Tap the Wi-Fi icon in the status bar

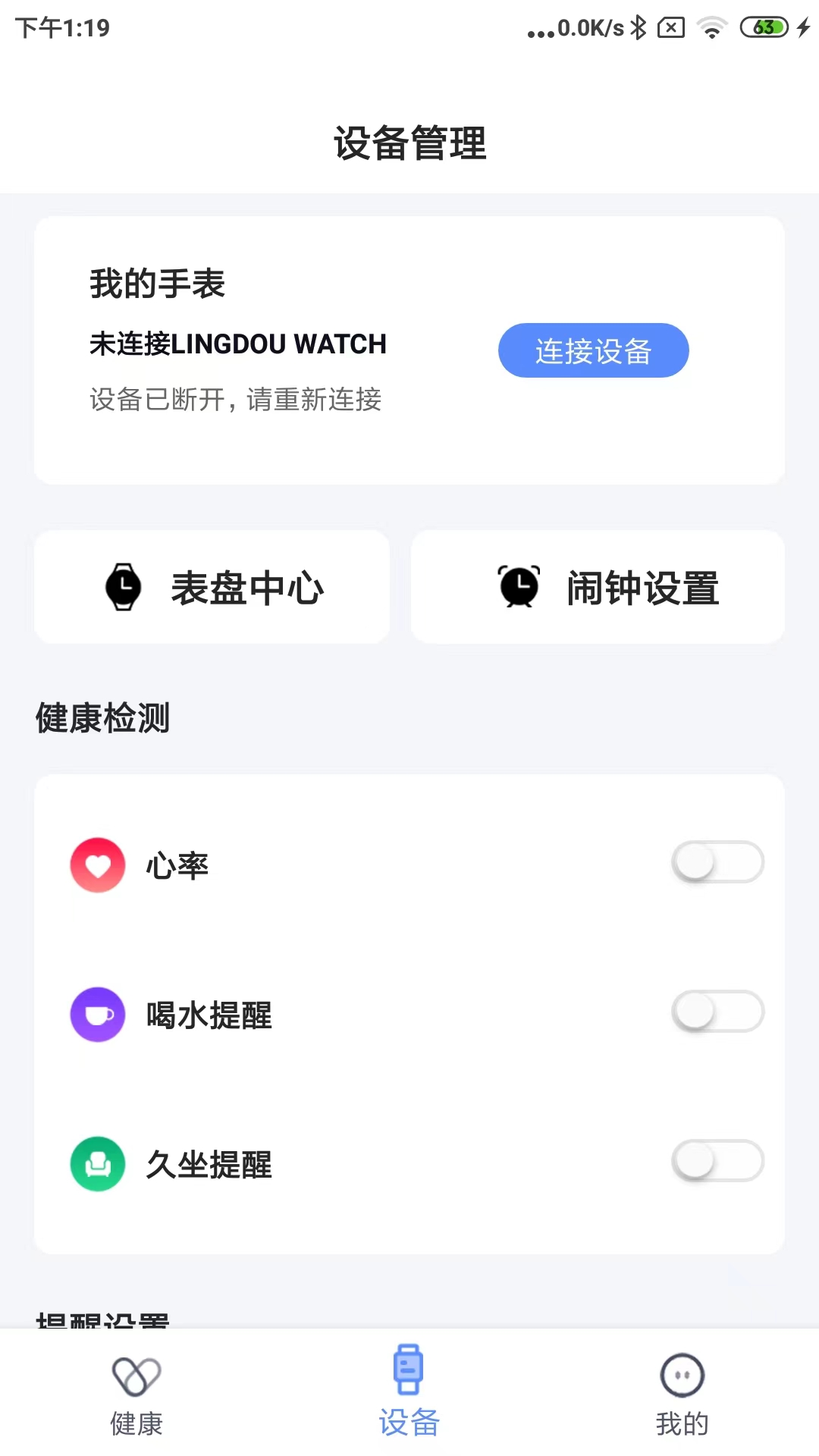(712, 28)
